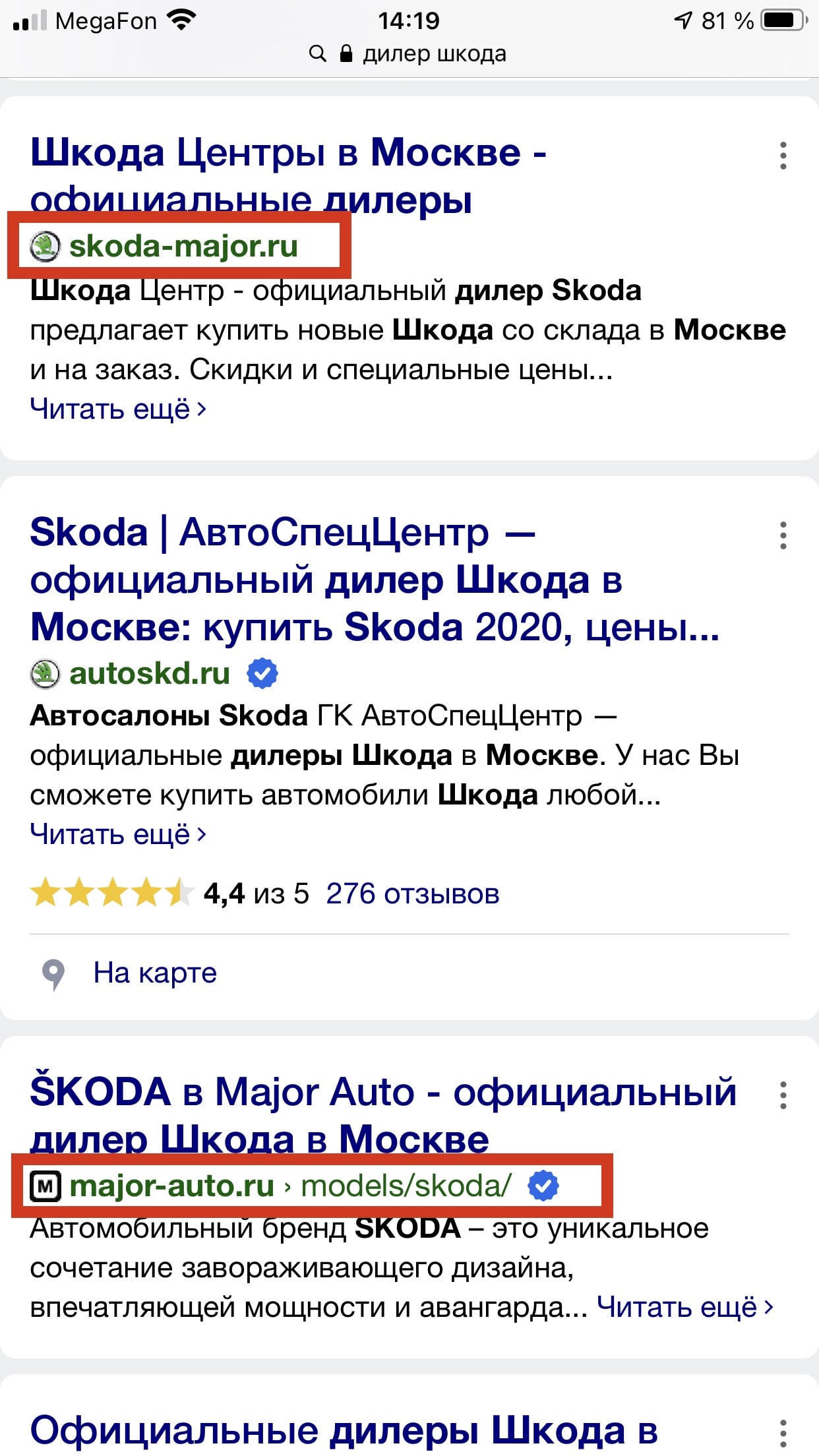Viewport: 819px width, 1456px height.
Task: View the 276 отзывов reviews
Action: [x=412, y=894]
